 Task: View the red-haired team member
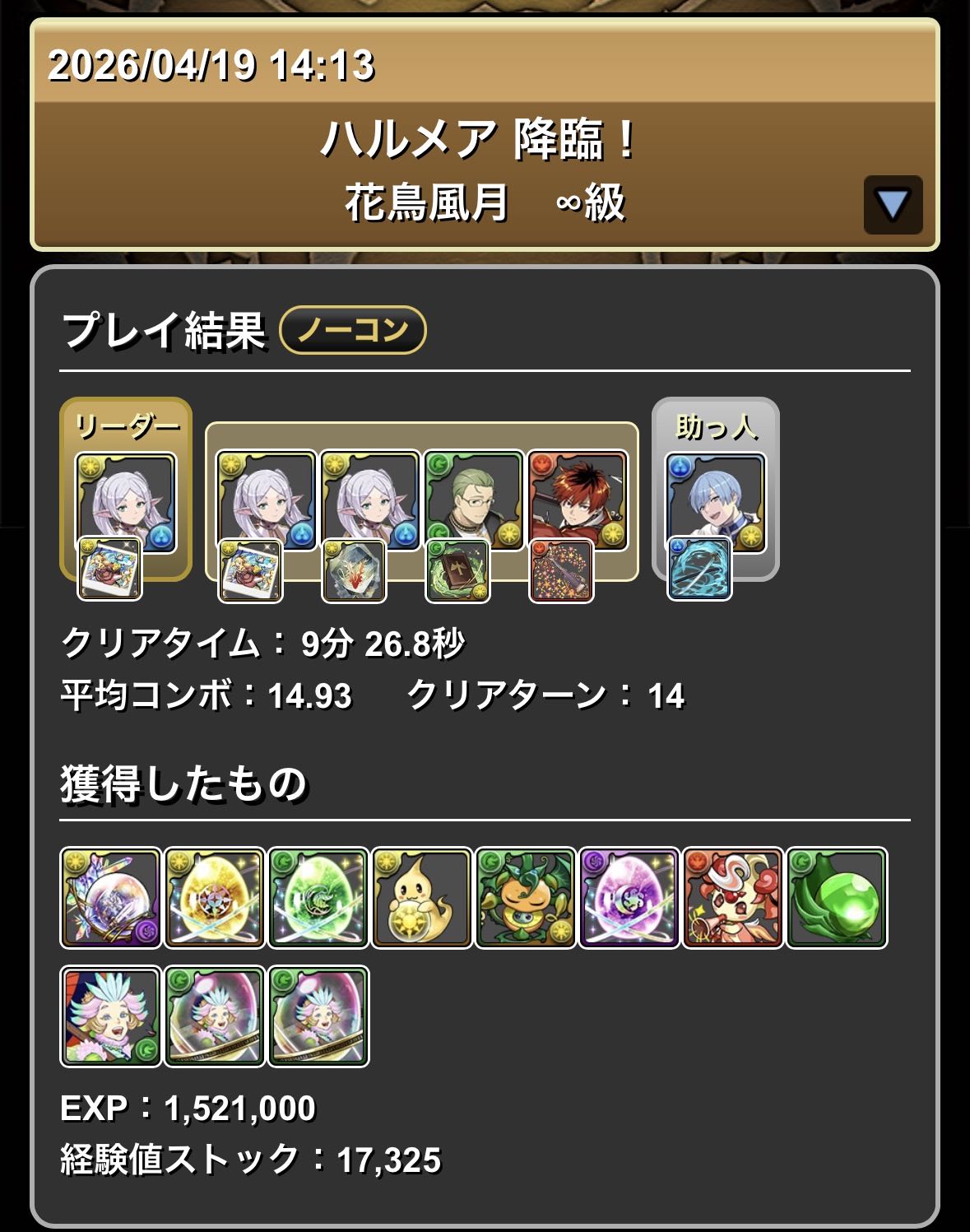point(578,500)
